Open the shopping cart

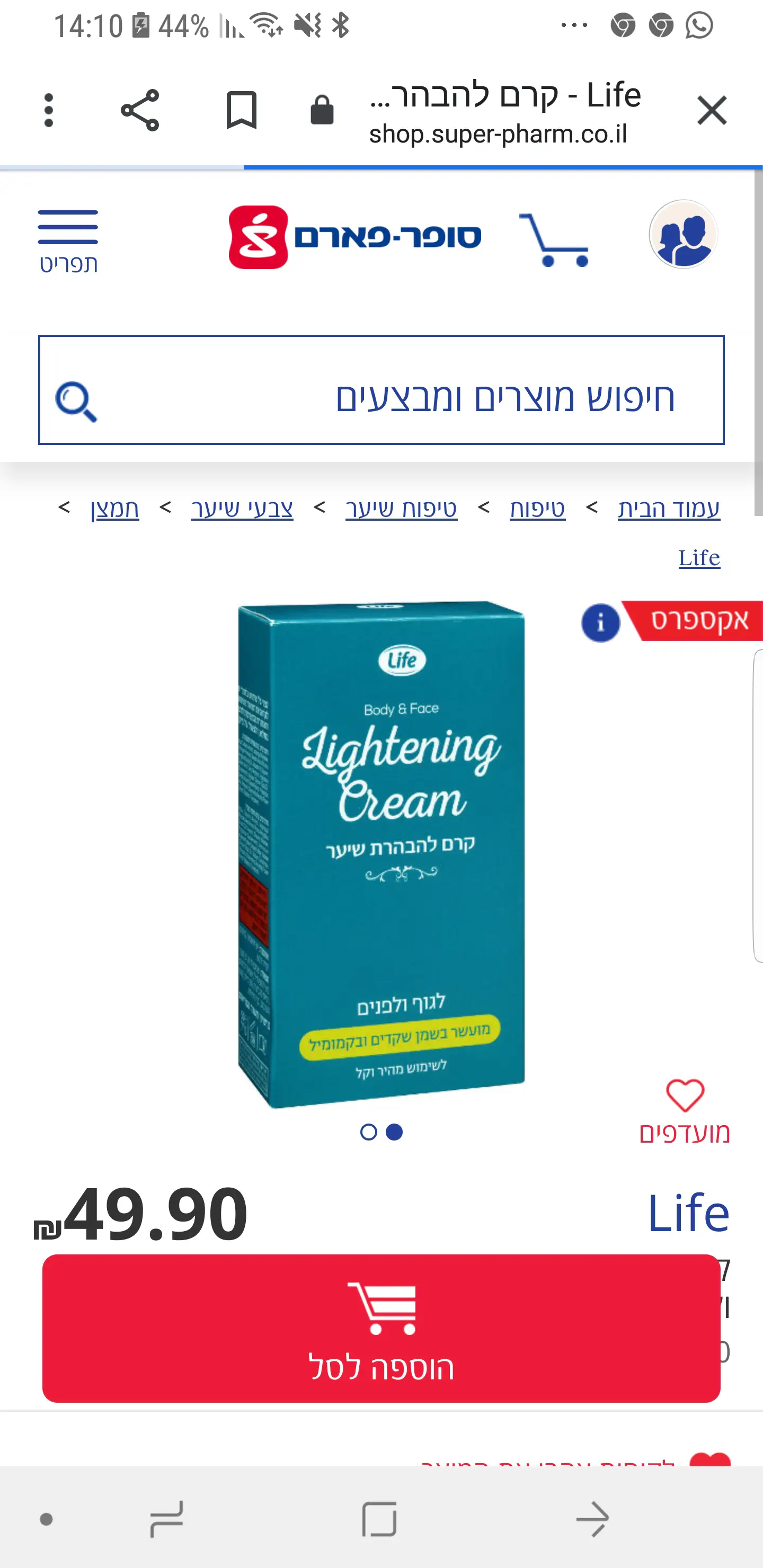554,239
